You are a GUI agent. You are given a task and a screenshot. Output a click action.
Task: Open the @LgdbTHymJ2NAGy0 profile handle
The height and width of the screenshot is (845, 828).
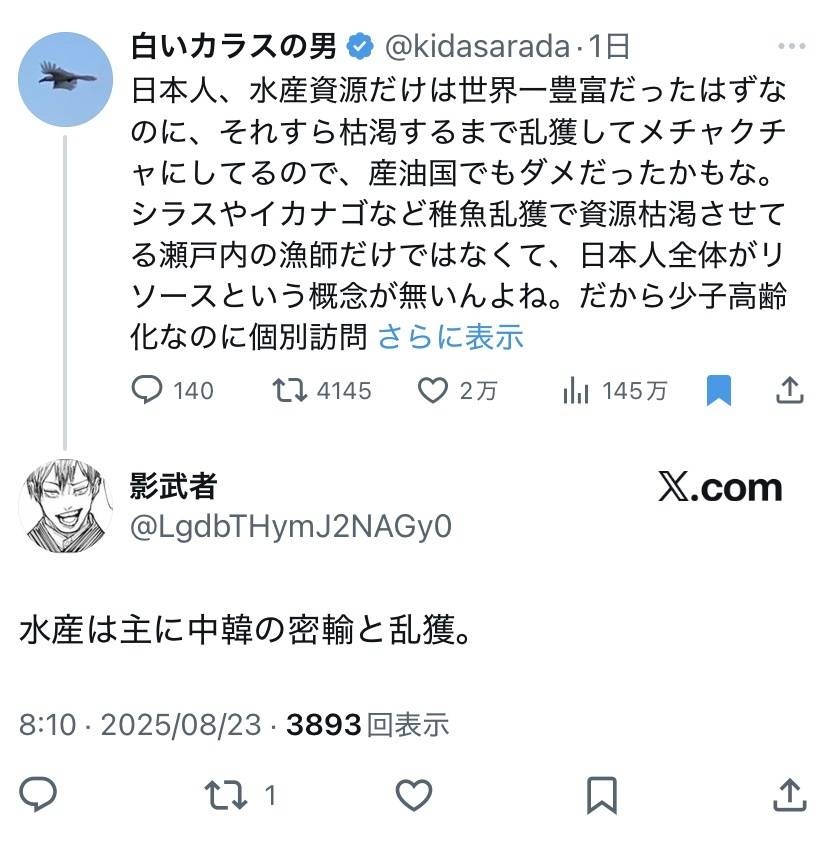coord(291,525)
